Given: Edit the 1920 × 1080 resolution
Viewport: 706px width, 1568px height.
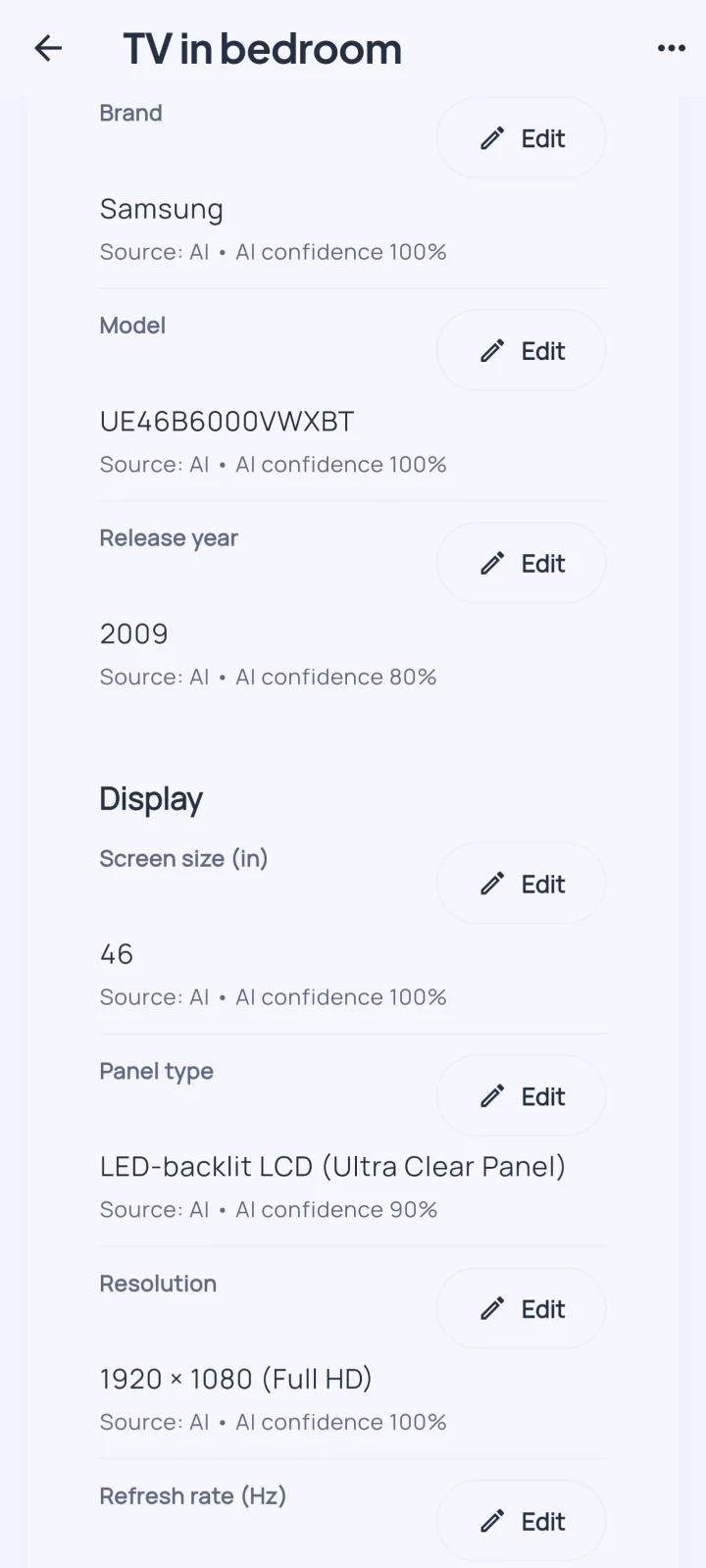Looking at the screenshot, I should tap(521, 1307).
